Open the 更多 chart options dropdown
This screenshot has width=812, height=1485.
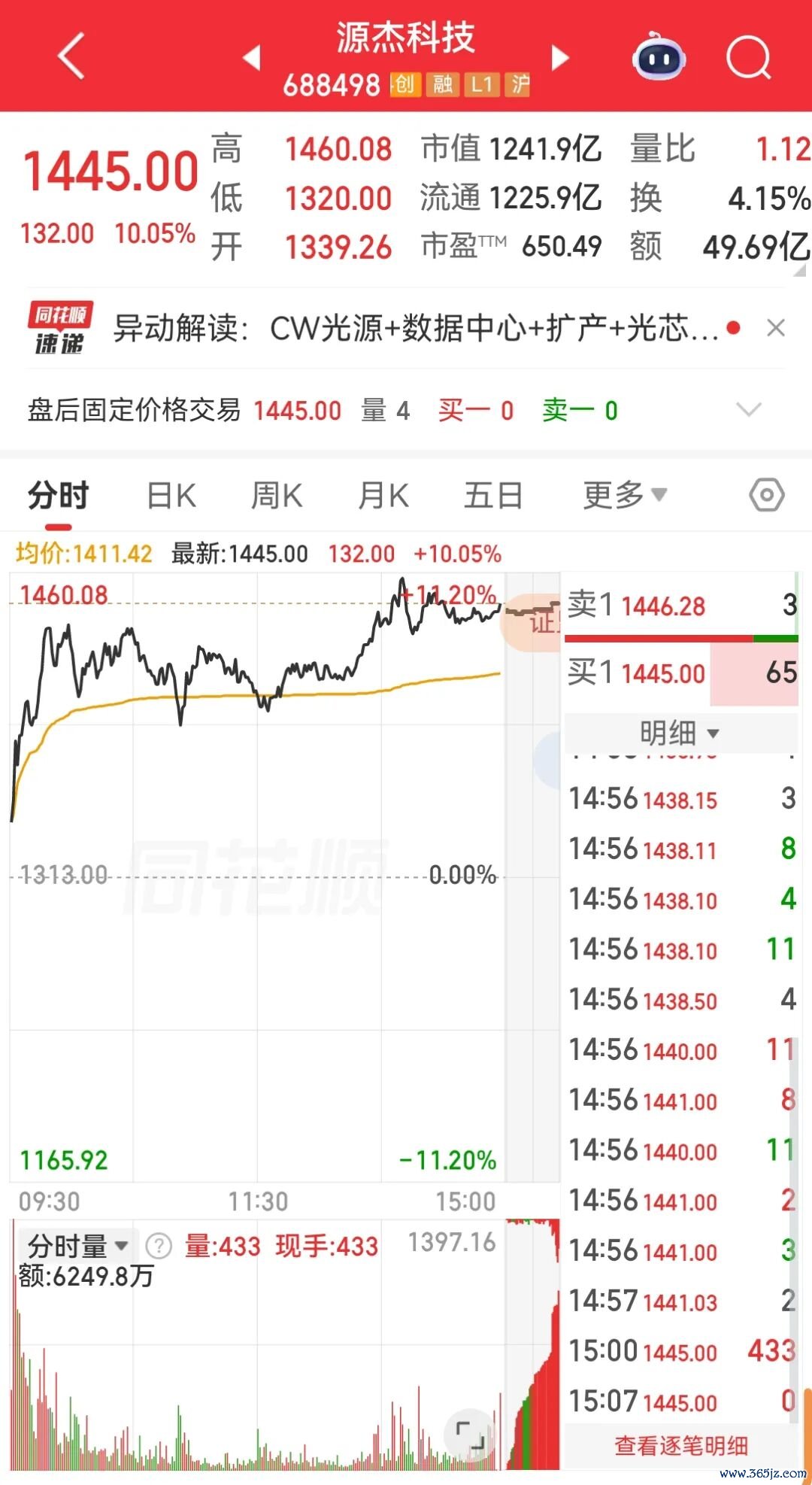pos(625,495)
